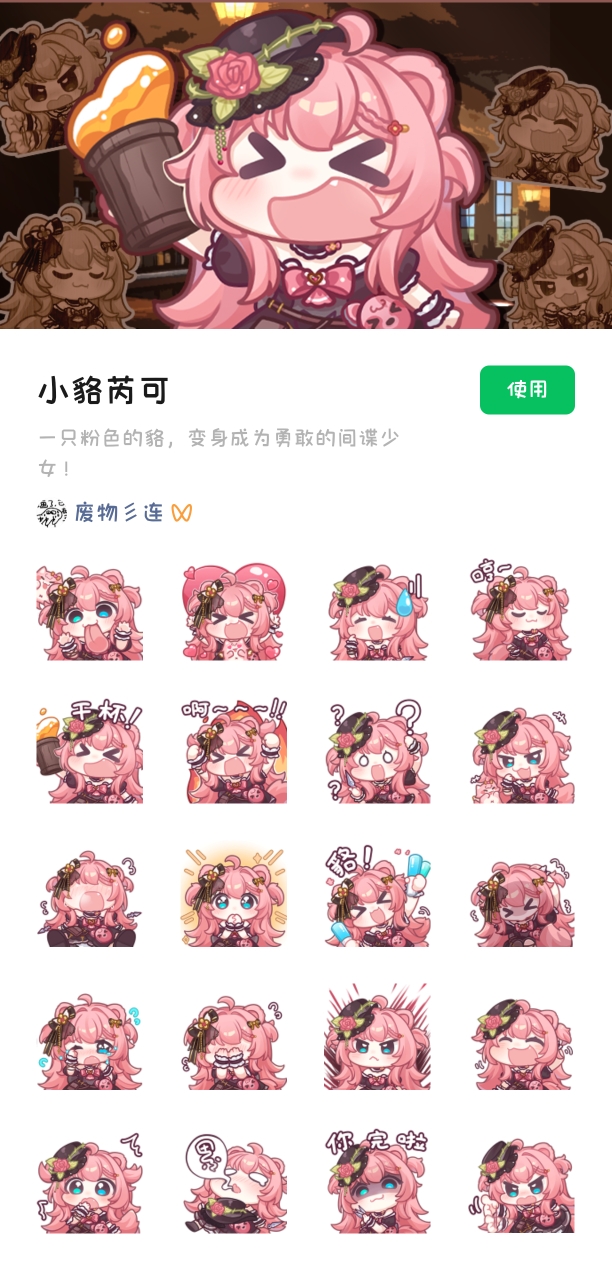Preview the 貉! sticker with popsicles

(x=378, y=897)
